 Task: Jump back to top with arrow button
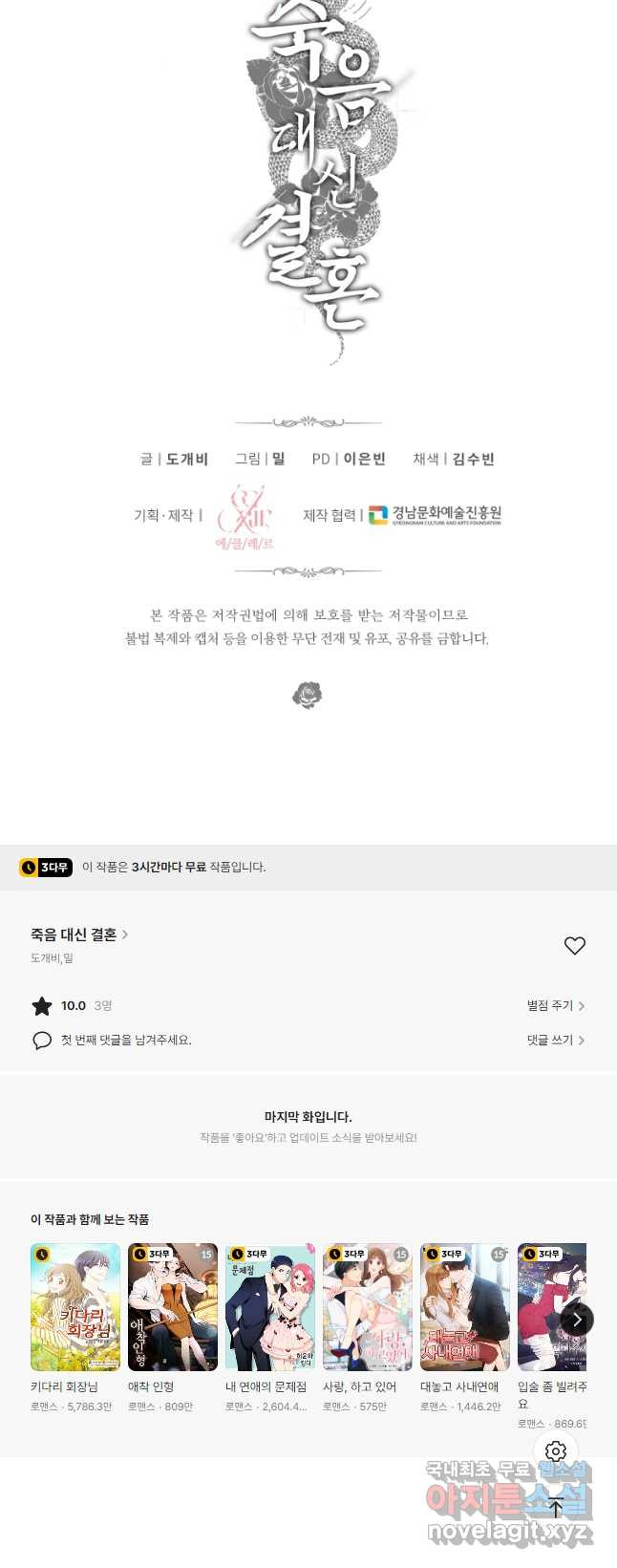[556, 1508]
